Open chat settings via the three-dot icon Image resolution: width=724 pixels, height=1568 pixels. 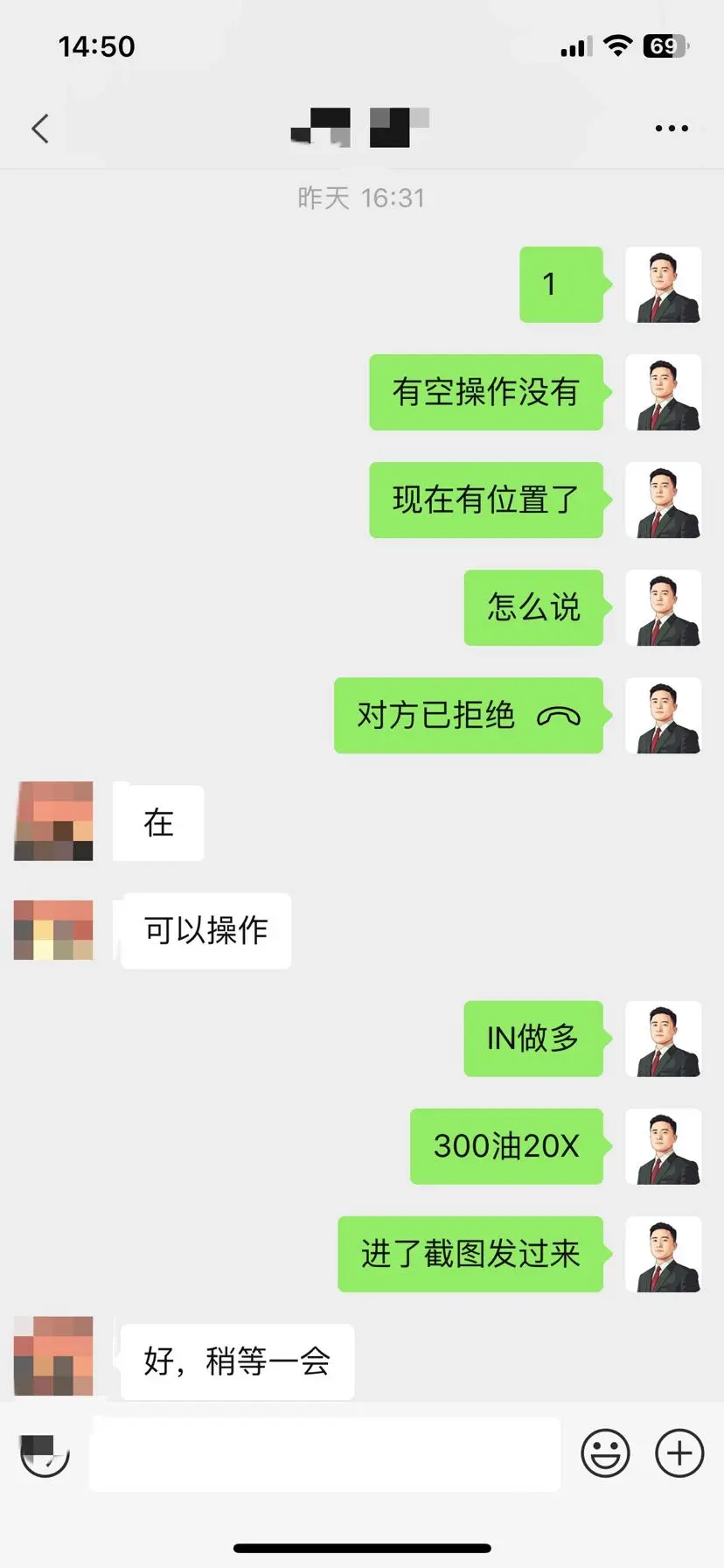coord(672,128)
